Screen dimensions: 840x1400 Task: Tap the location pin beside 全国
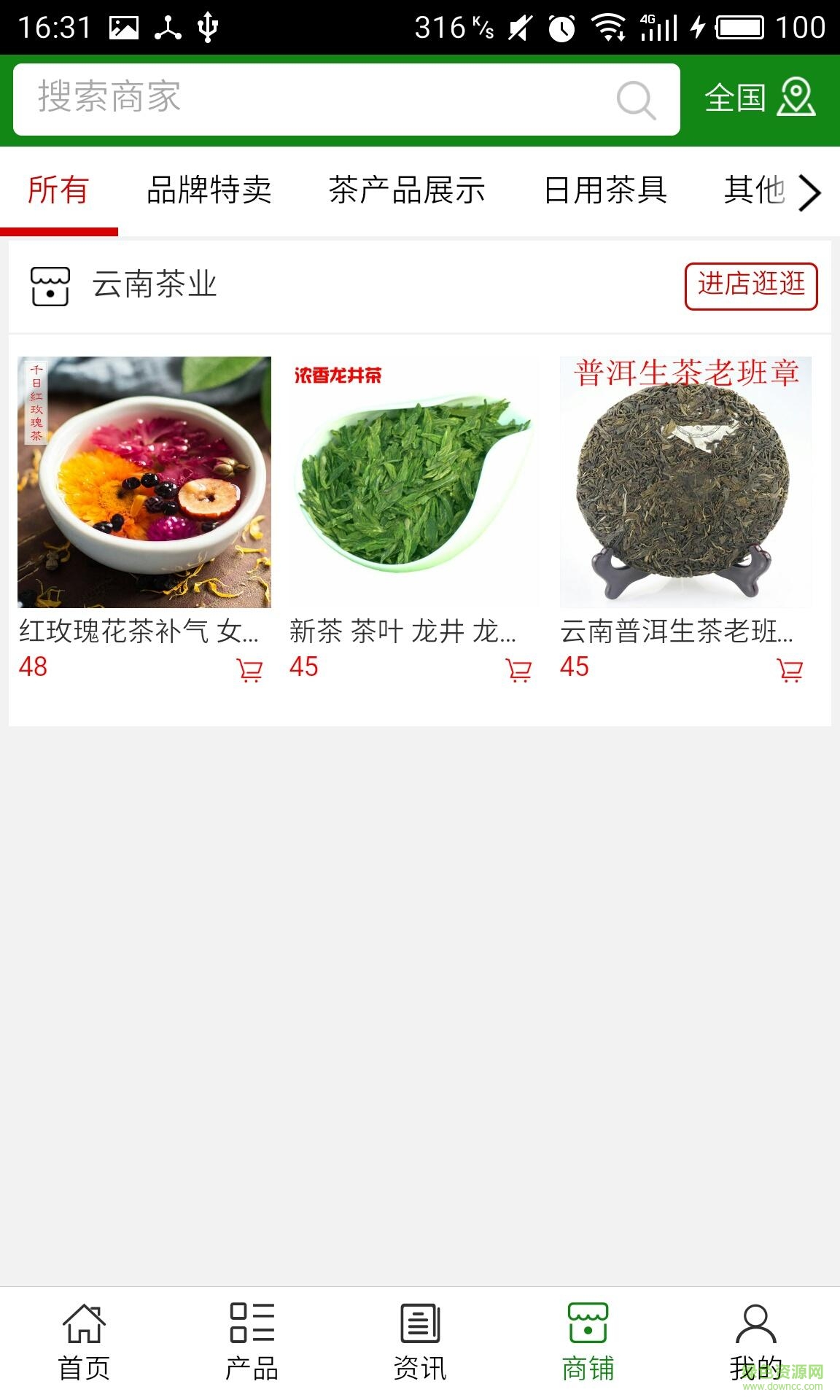[796, 98]
